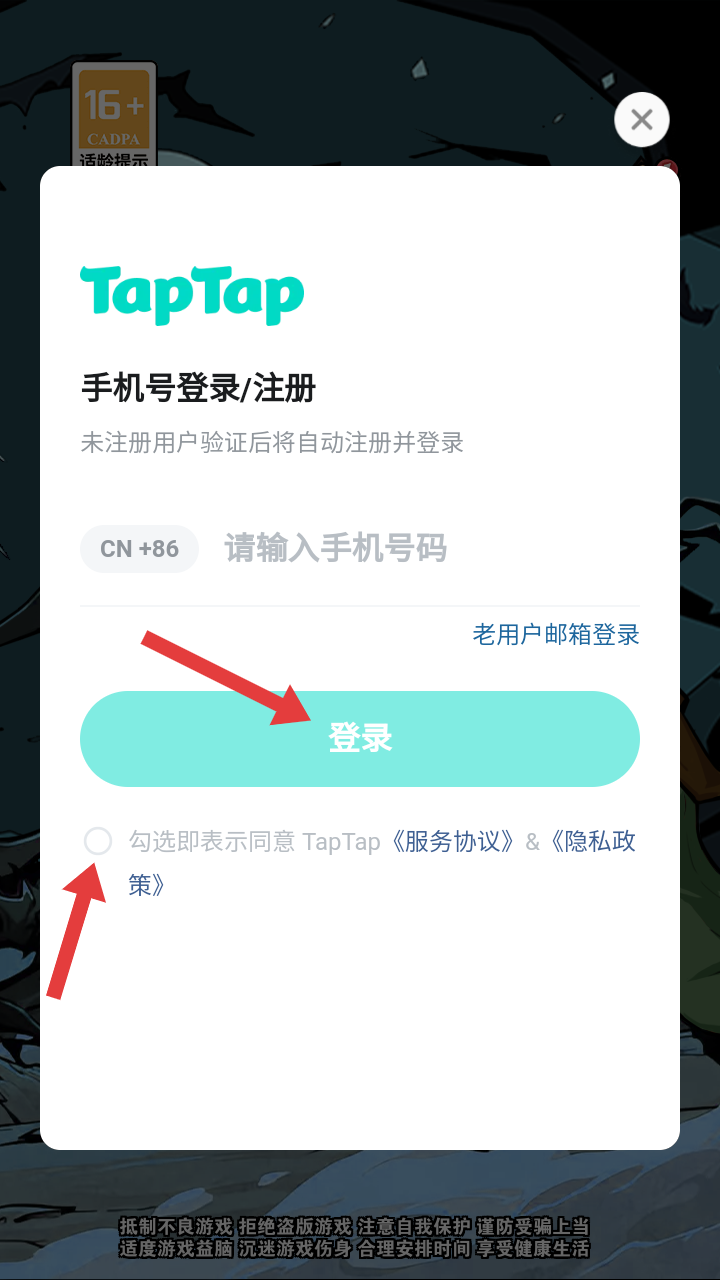Focus the phone number input field
The height and width of the screenshot is (1280, 720).
click(420, 549)
